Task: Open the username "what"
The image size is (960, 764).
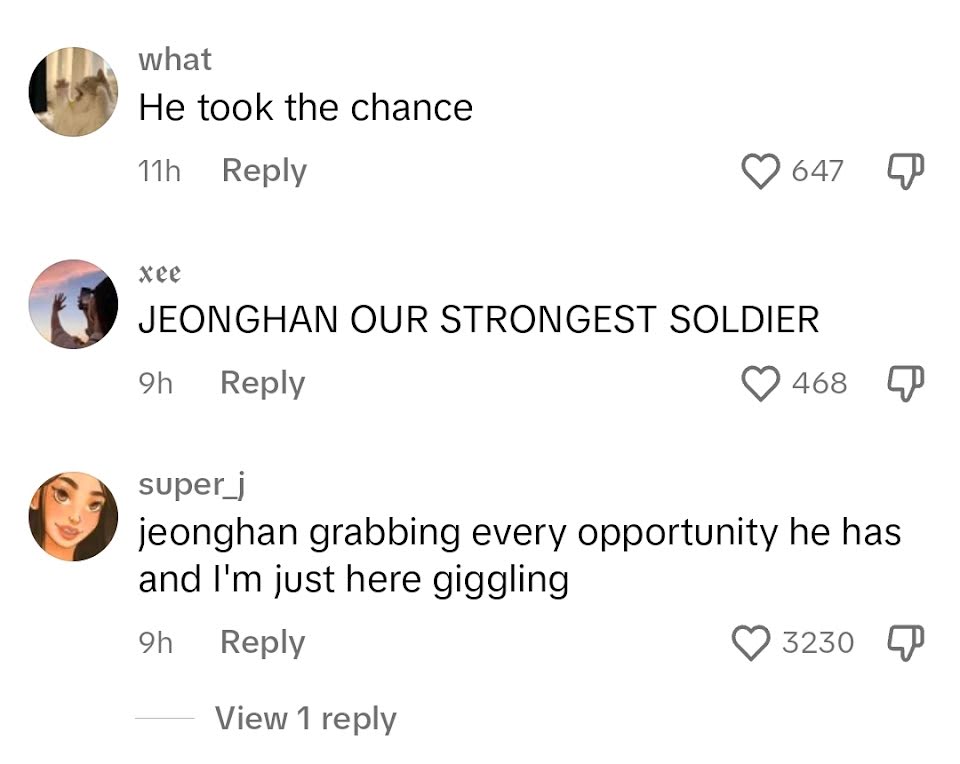Action: [x=175, y=60]
